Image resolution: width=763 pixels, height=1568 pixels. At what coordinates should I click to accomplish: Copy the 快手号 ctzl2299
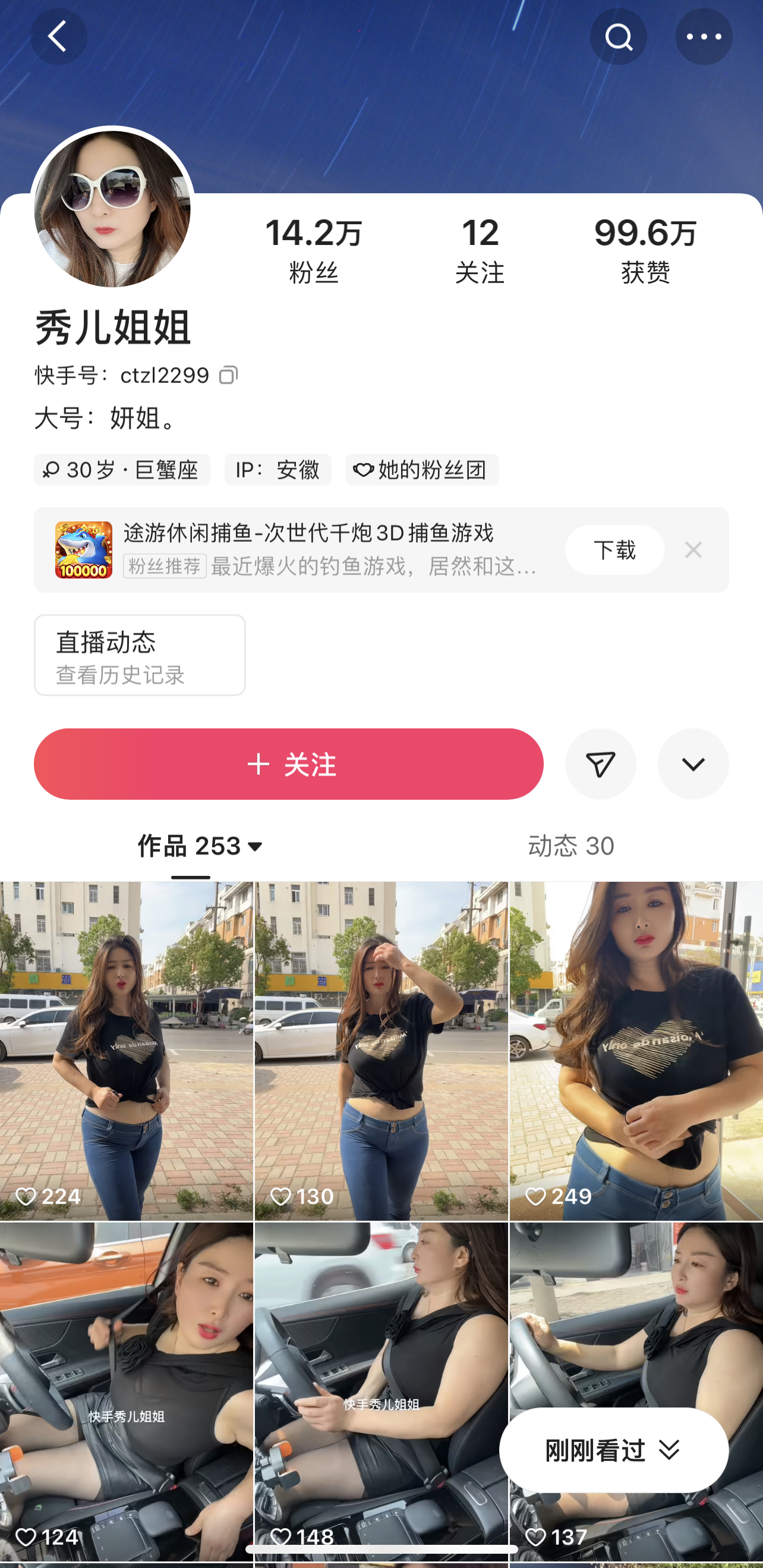(228, 375)
